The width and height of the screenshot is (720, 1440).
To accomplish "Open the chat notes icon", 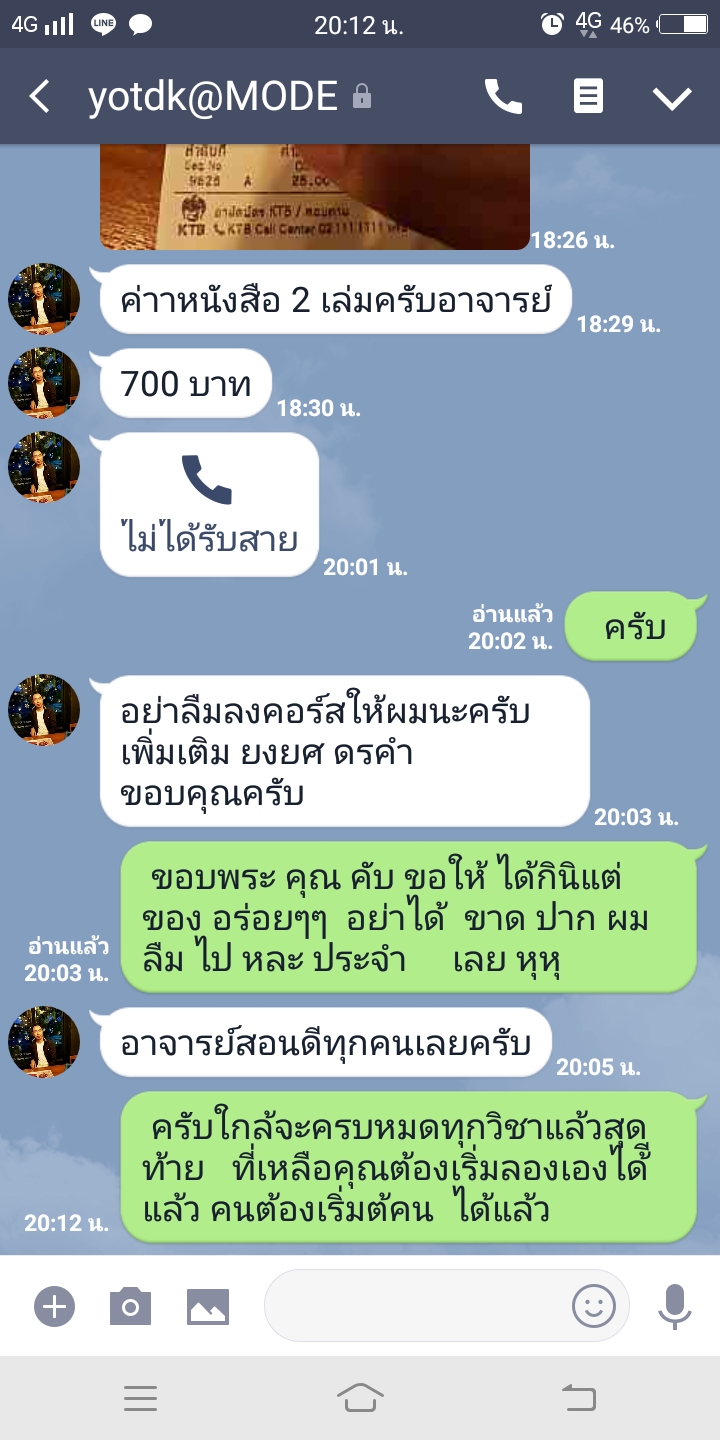I will [588, 97].
